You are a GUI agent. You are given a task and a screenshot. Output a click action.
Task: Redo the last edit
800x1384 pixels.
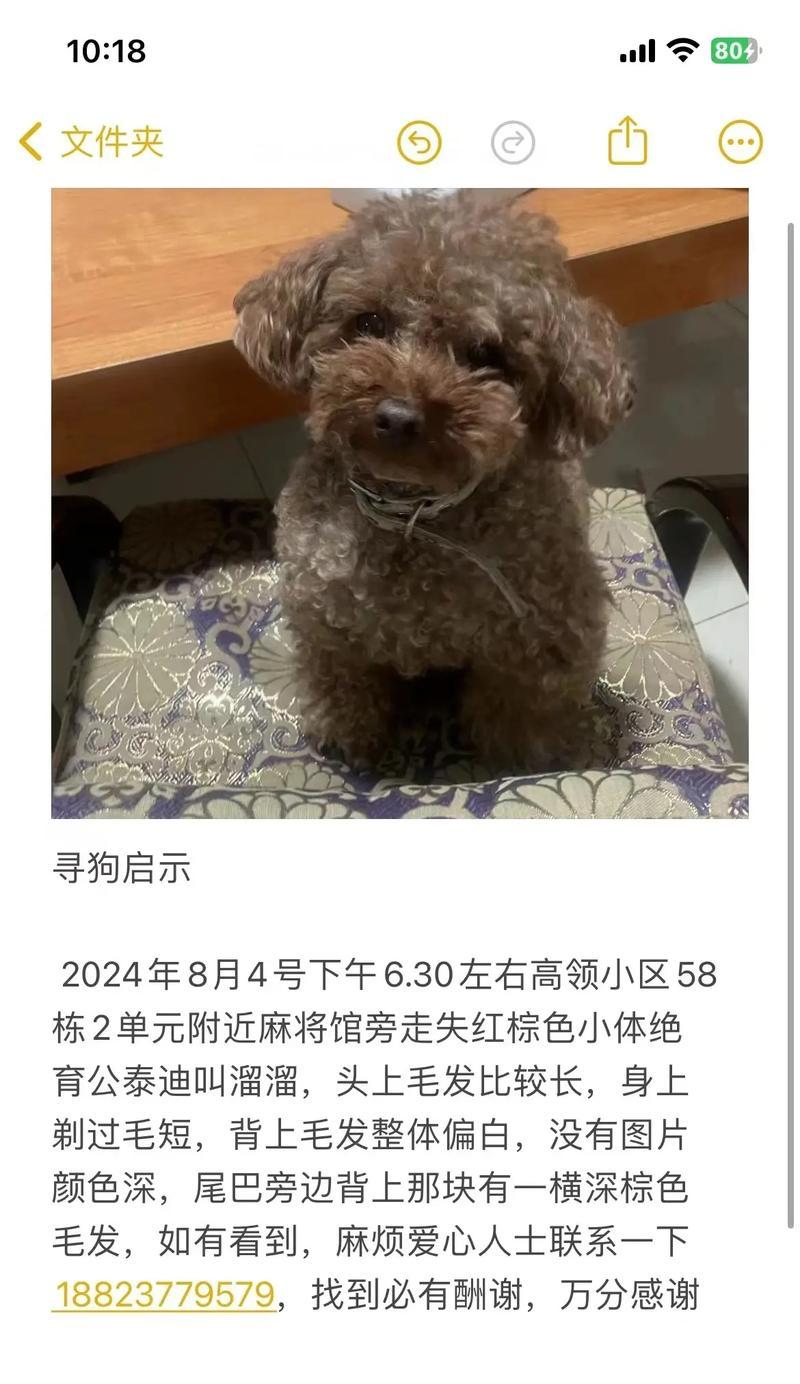tap(513, 142)
